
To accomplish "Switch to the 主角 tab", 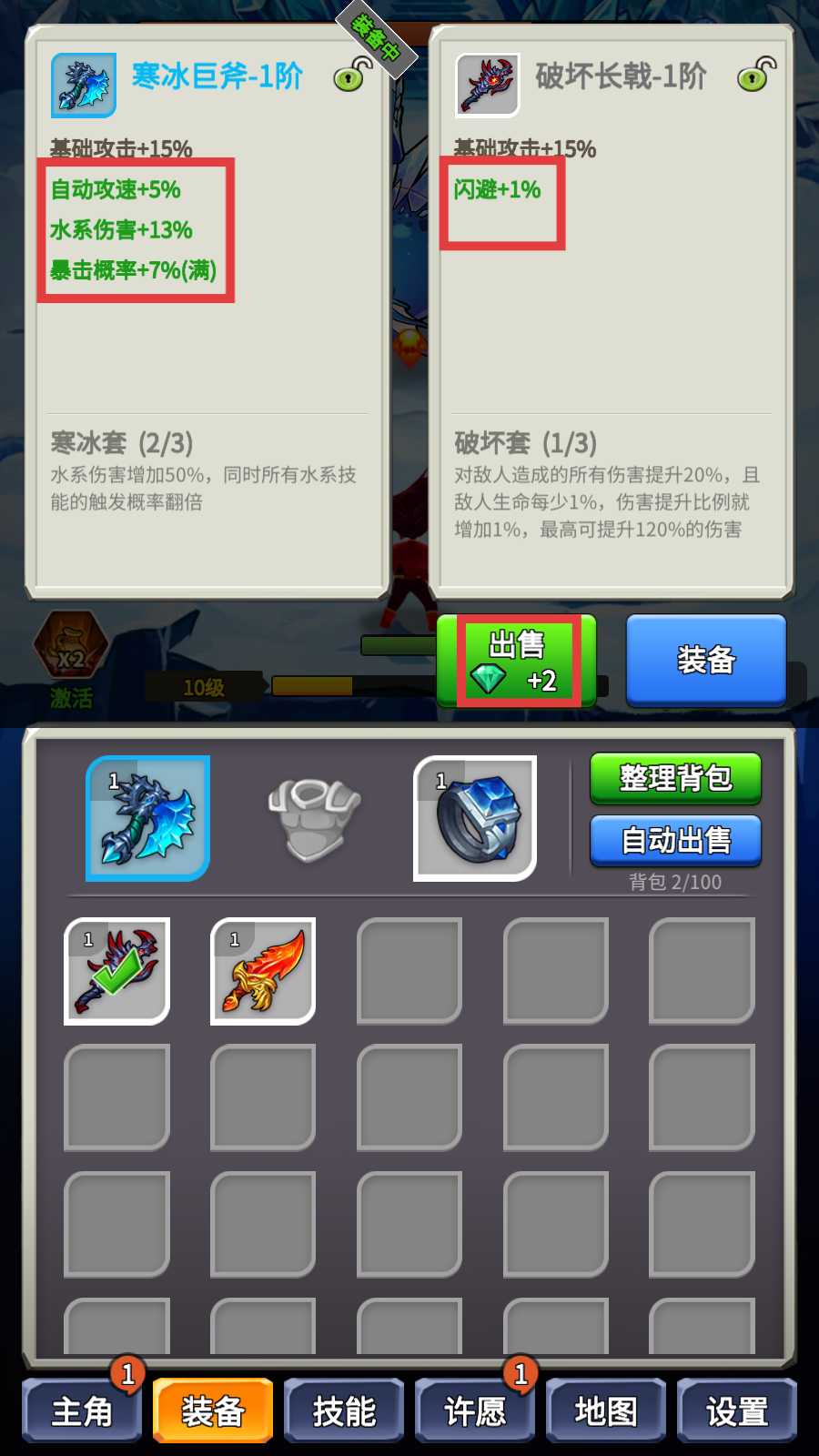I will 82,1411.
